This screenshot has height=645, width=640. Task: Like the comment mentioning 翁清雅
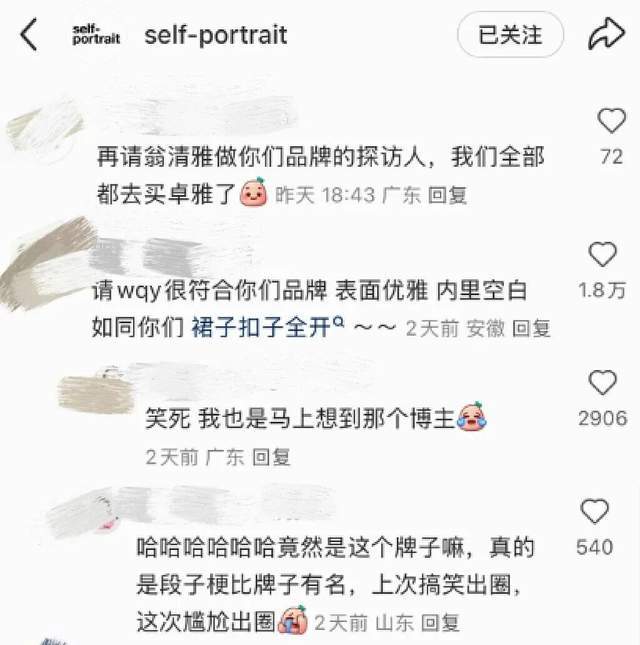pyautogui.click(x=611, y=122)
